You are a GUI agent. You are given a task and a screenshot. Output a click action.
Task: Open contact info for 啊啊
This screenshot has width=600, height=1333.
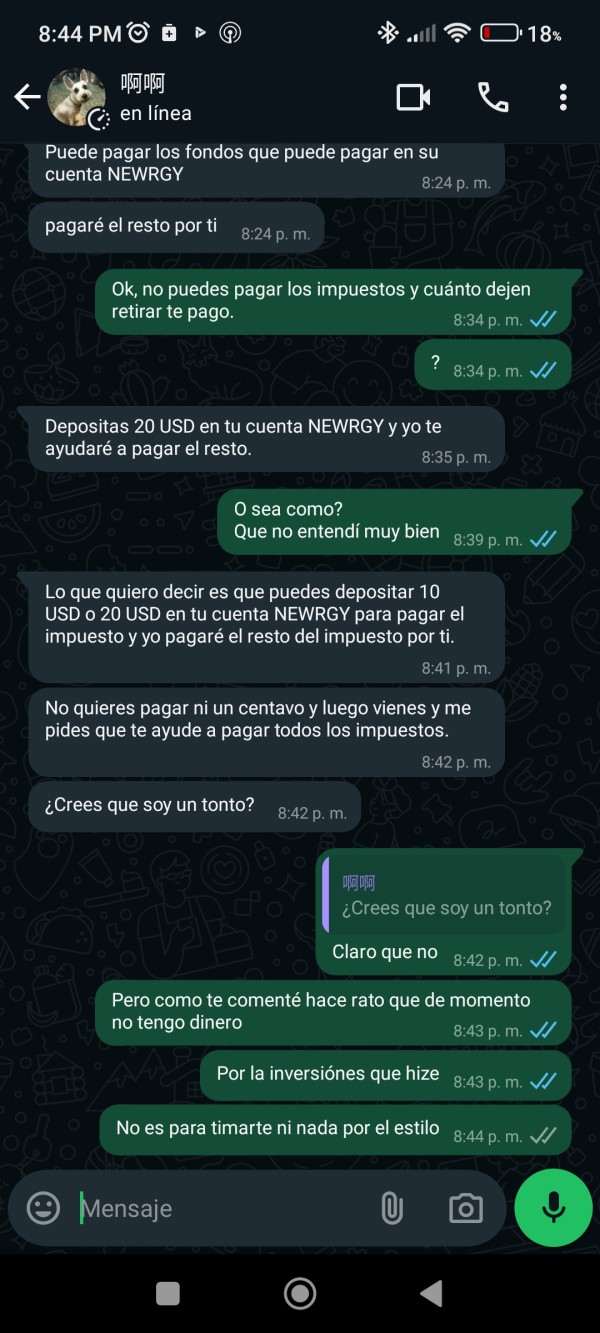click(x=156, y=97)
